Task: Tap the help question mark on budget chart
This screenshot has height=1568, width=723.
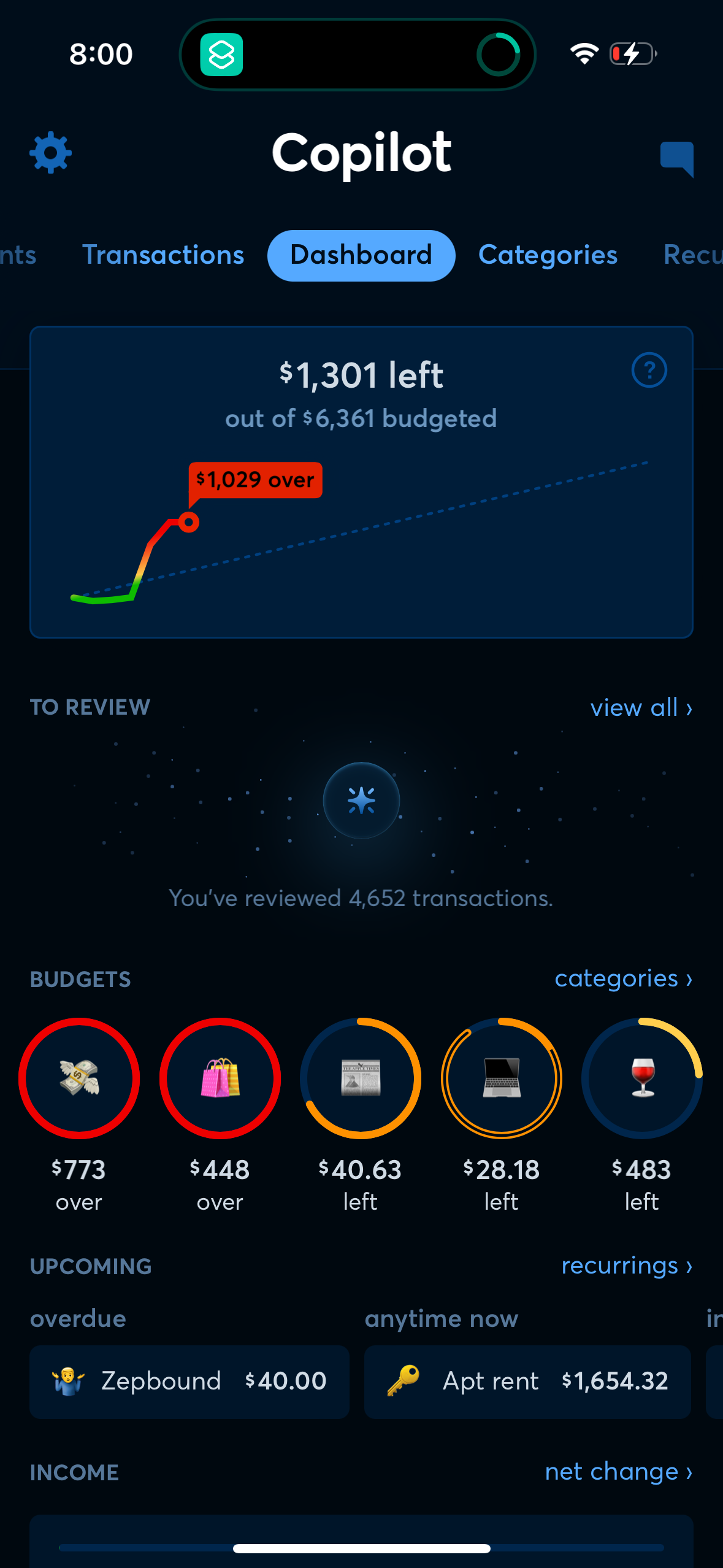Action: pyautogui.click(x=649, y=370)
